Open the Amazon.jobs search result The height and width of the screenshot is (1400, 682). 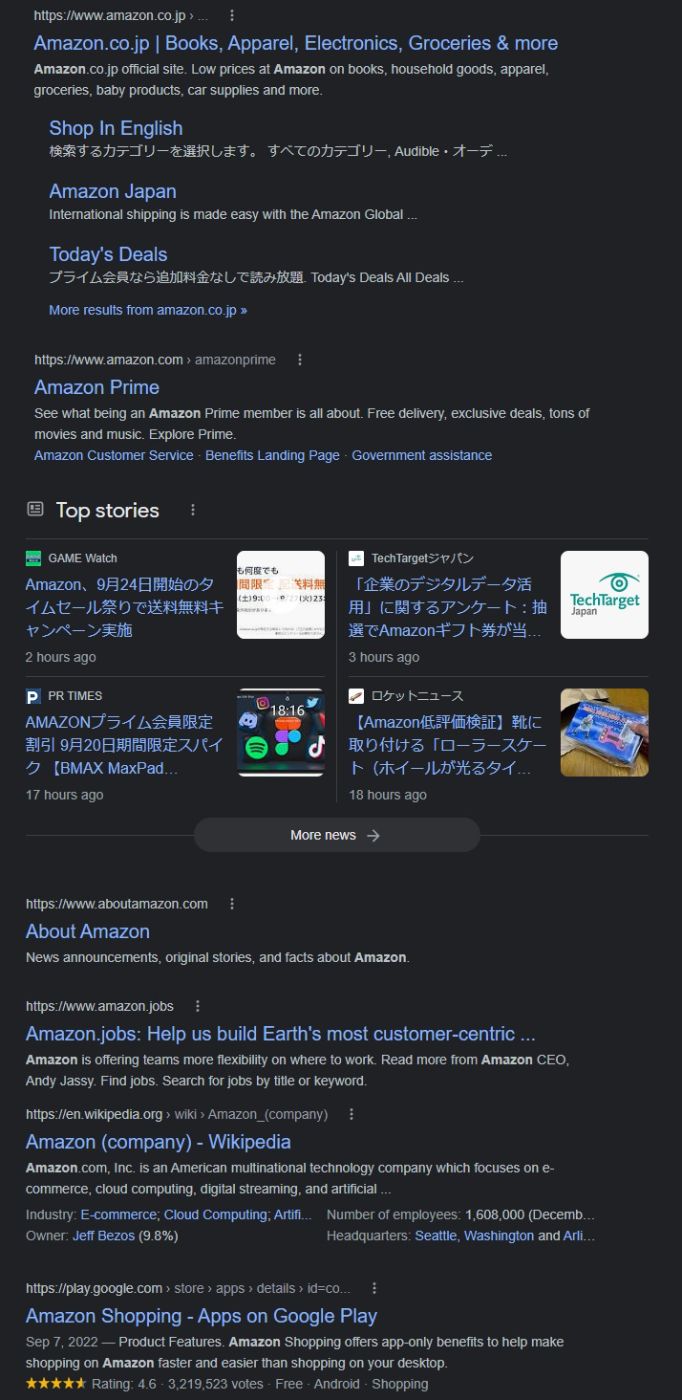coord(280,1034)
